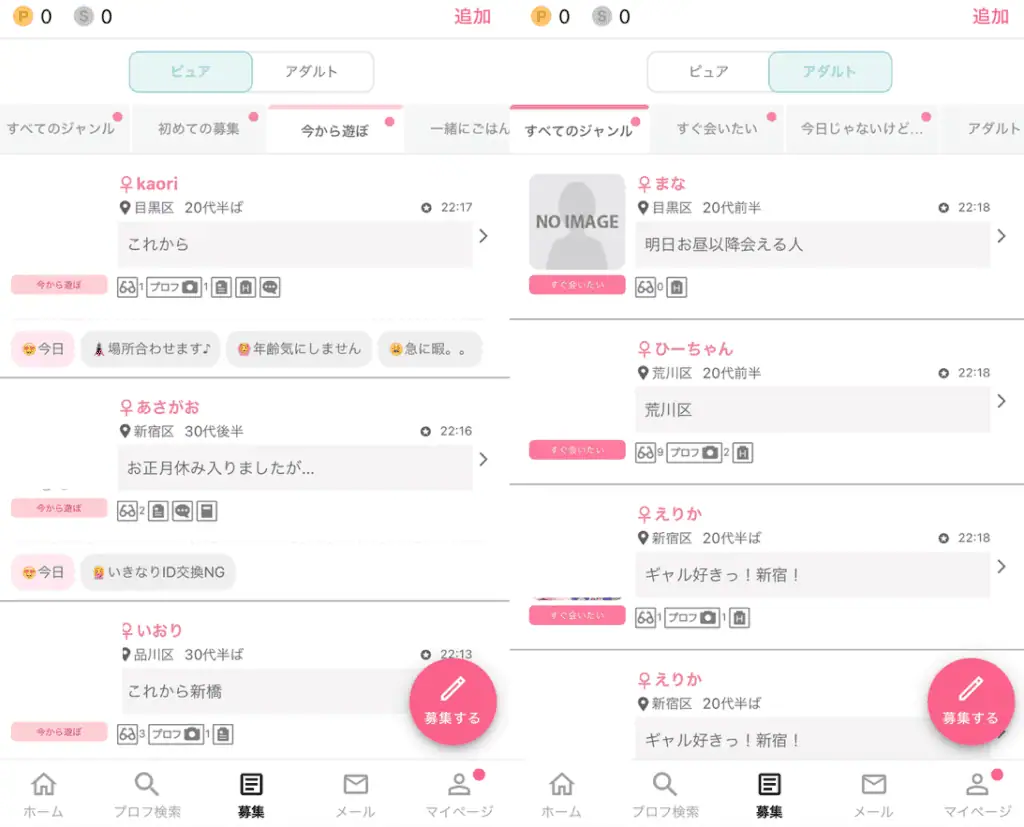Viewport: 1024px width, 827px height.
Task: Select the 今から遊ぼ genre tab
Action: 335,130
